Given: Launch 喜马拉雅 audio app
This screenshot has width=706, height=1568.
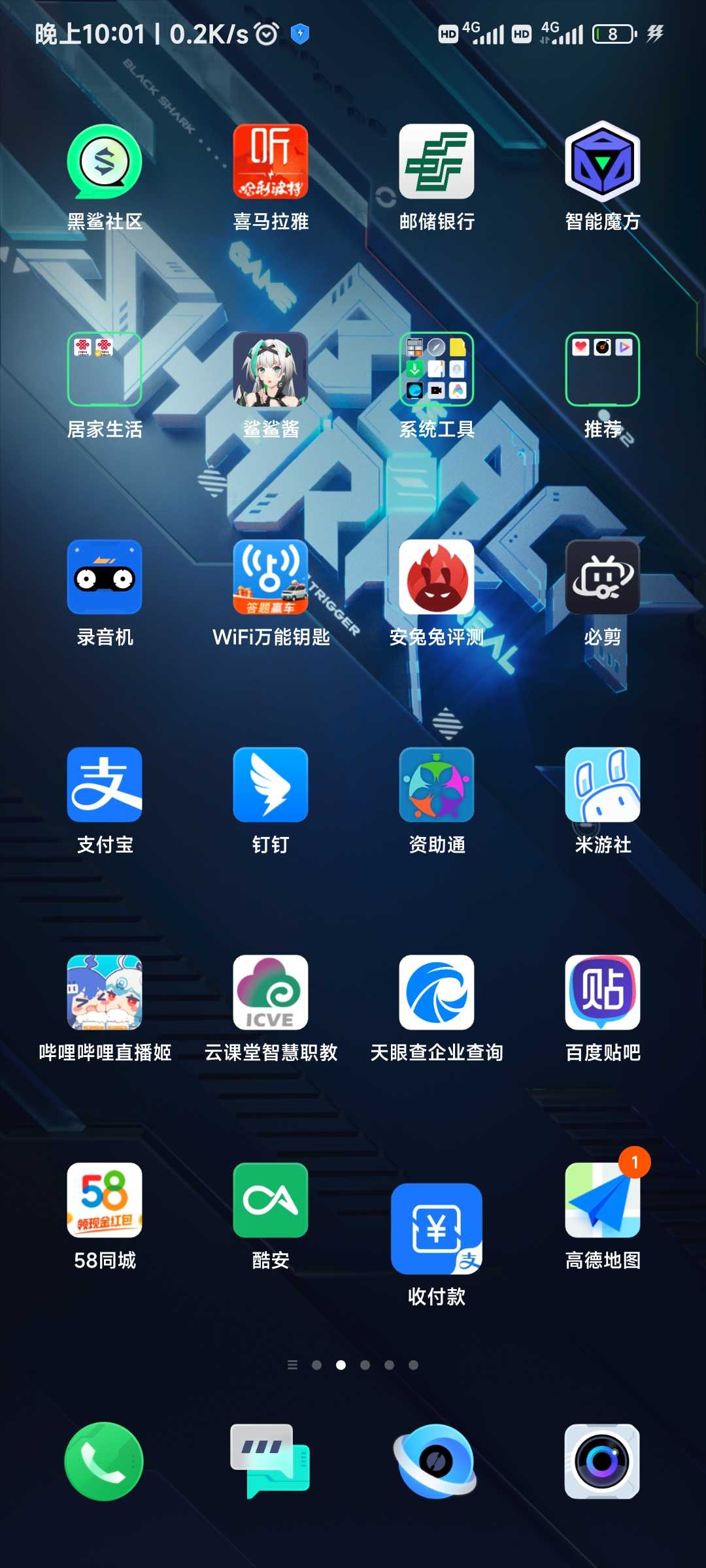Looking at the screenshot, I should click(271, 161).
